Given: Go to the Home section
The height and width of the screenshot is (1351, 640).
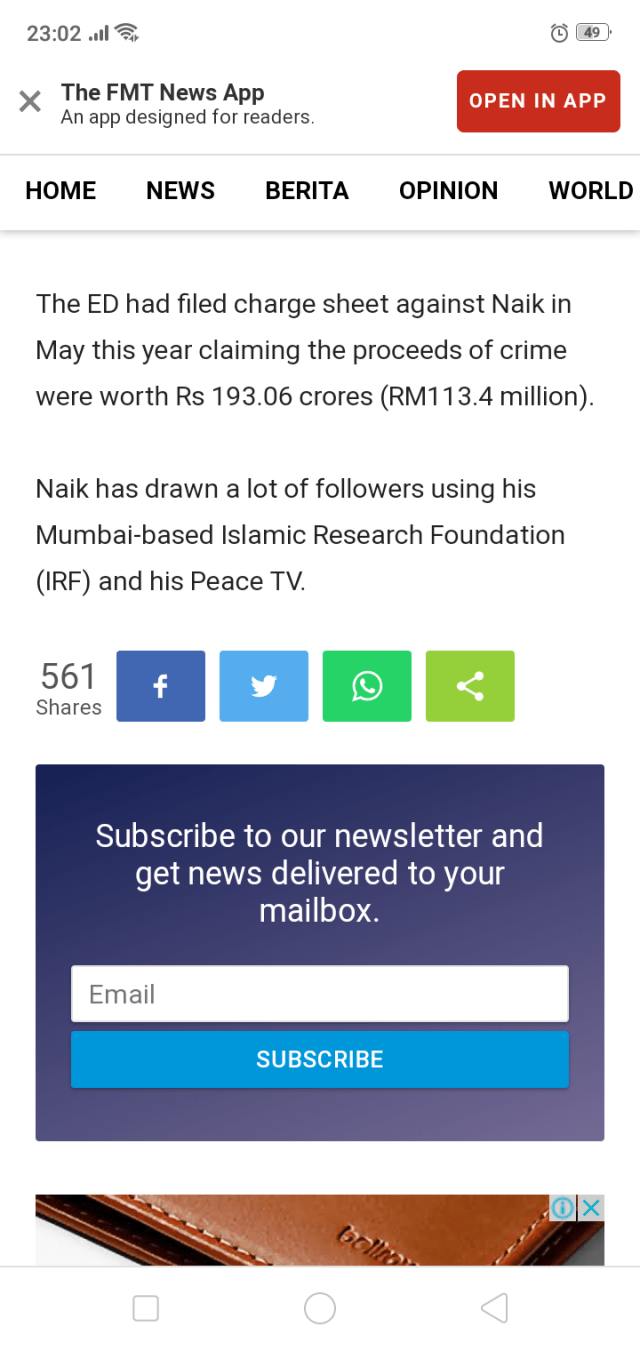Looking at the screenshot, I should 61,191.
